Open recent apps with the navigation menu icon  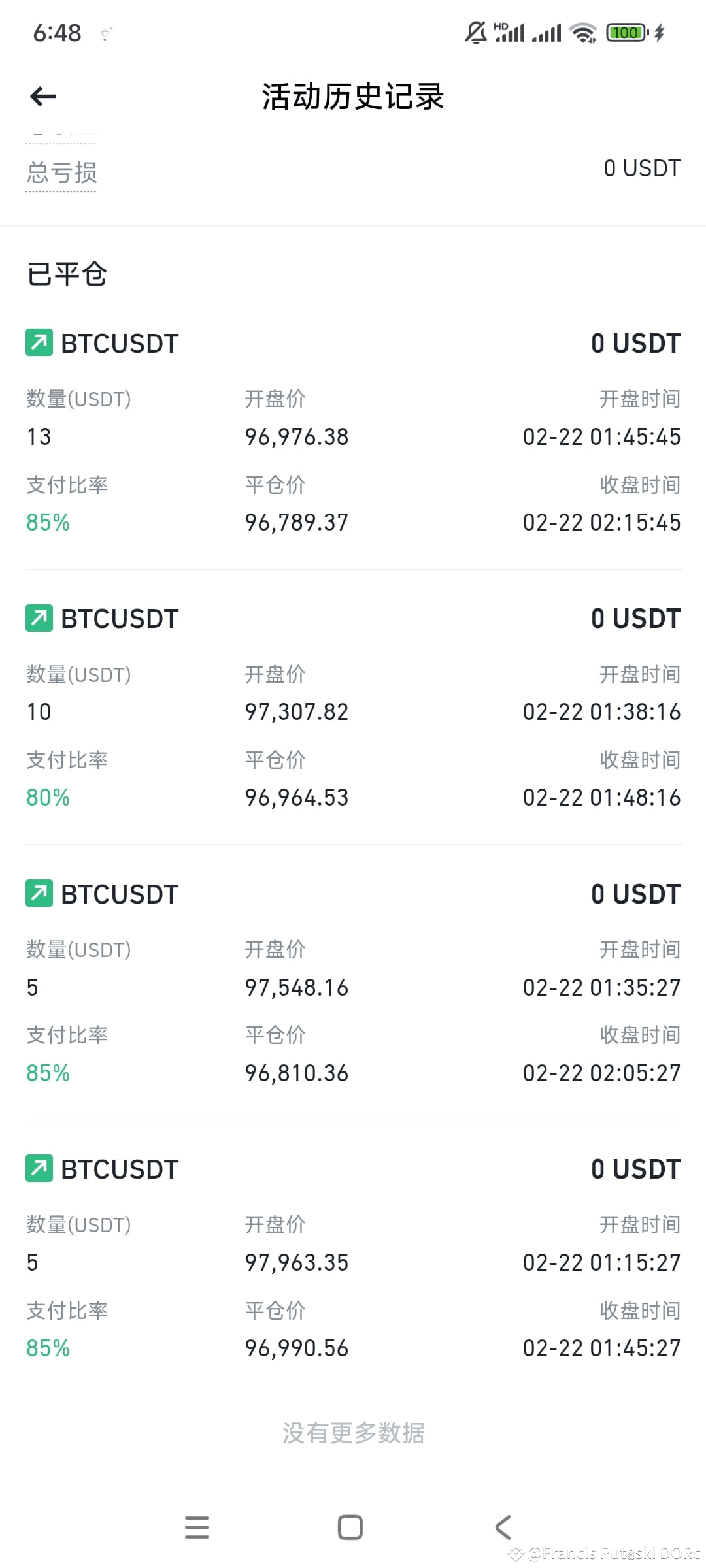pyautogui.click(x=197, y=1527)
